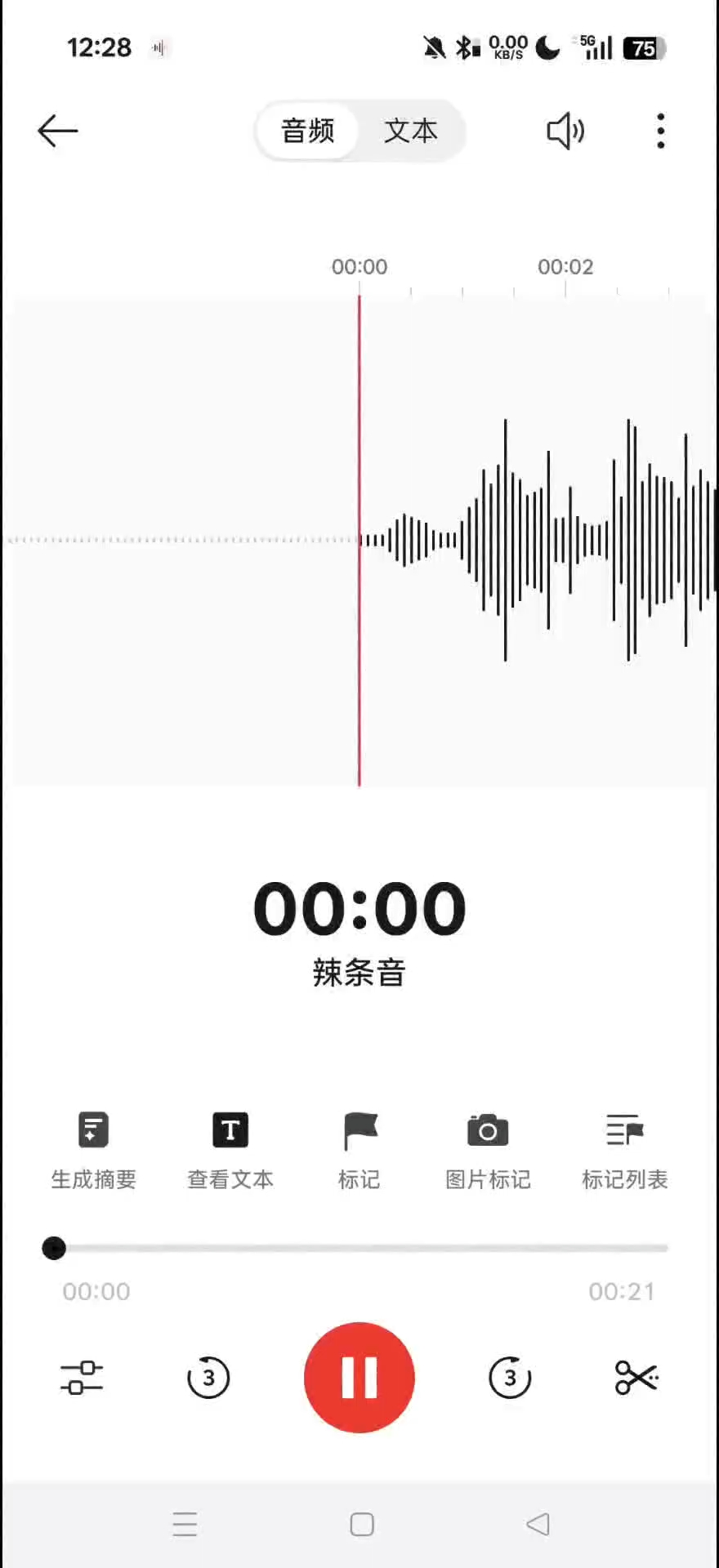Tap the system home button
Image resolution: width=719 pixels, height=1568 pixels.
click(x=361, y=1524)
